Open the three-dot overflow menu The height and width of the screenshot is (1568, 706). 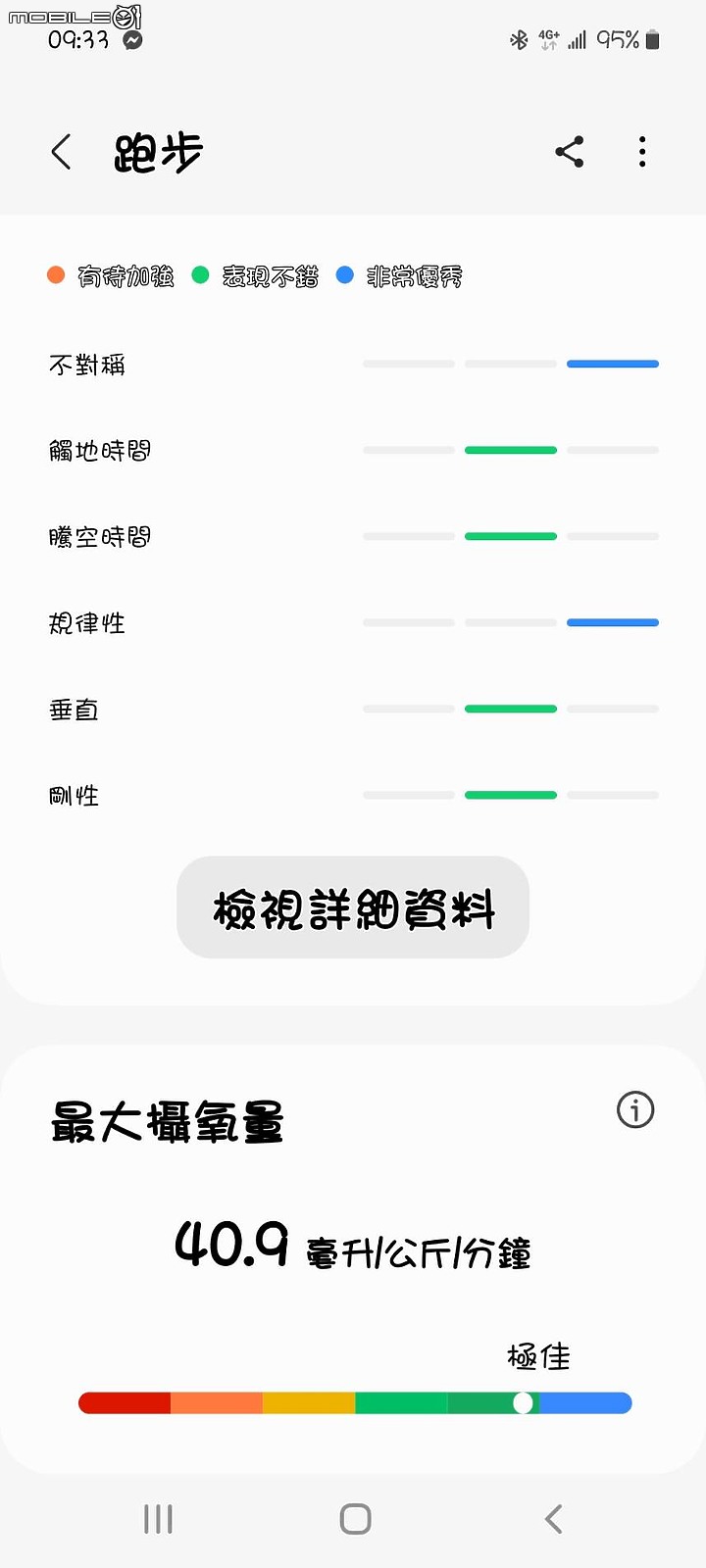point(642,152)
